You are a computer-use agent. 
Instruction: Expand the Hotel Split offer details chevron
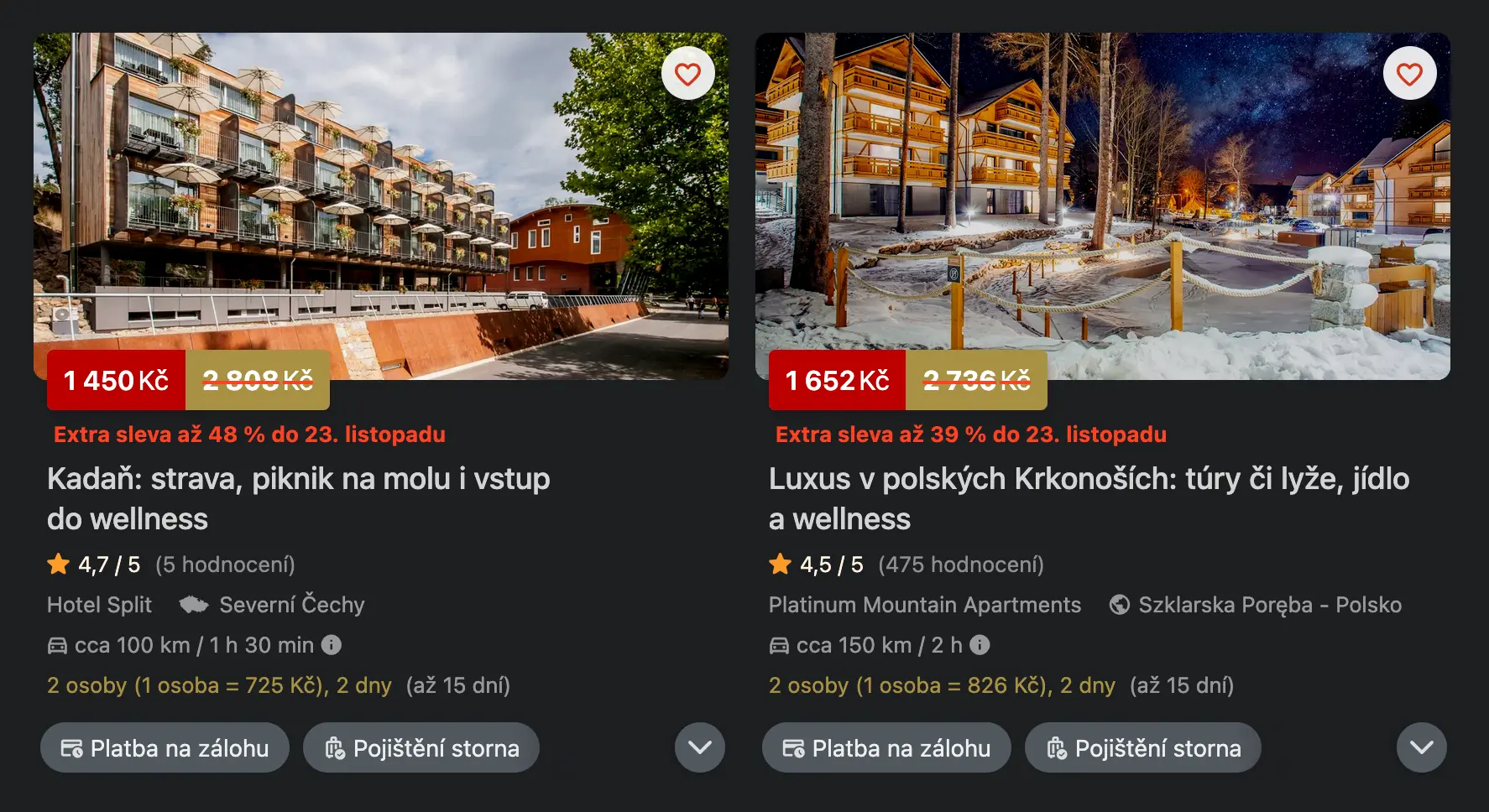[699, 747]
